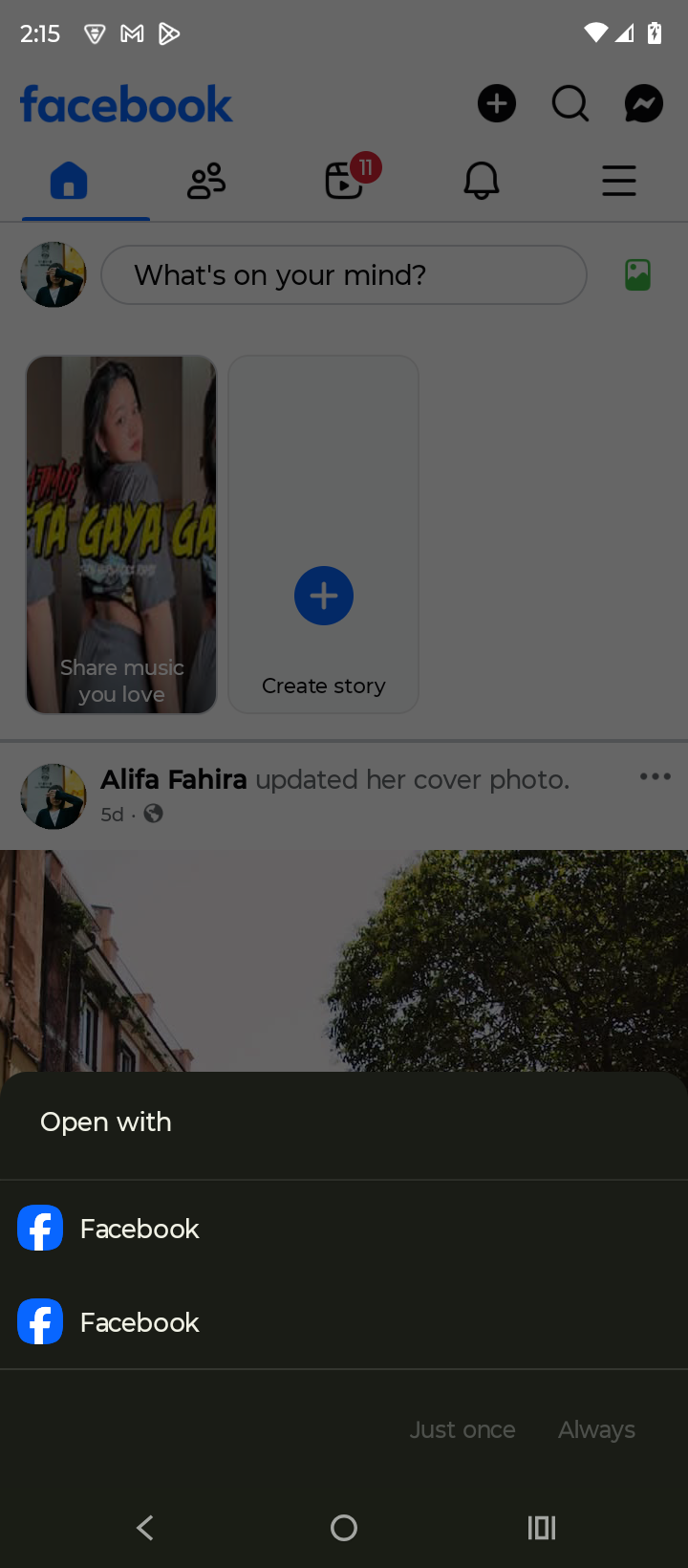
Task: Select the Always button
Action: tap(596, 1429)
